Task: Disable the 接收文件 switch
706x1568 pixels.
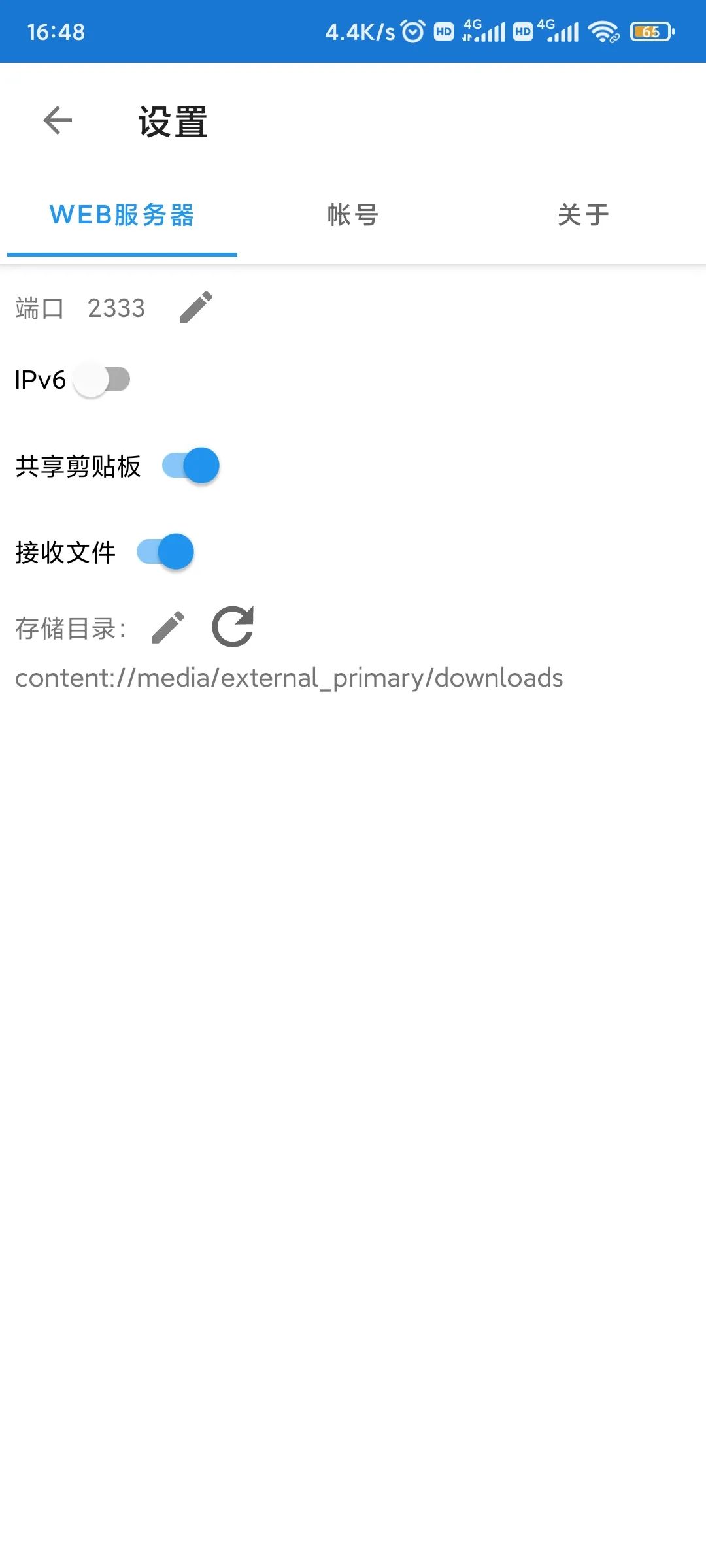Action: click(x=165, y=552)
